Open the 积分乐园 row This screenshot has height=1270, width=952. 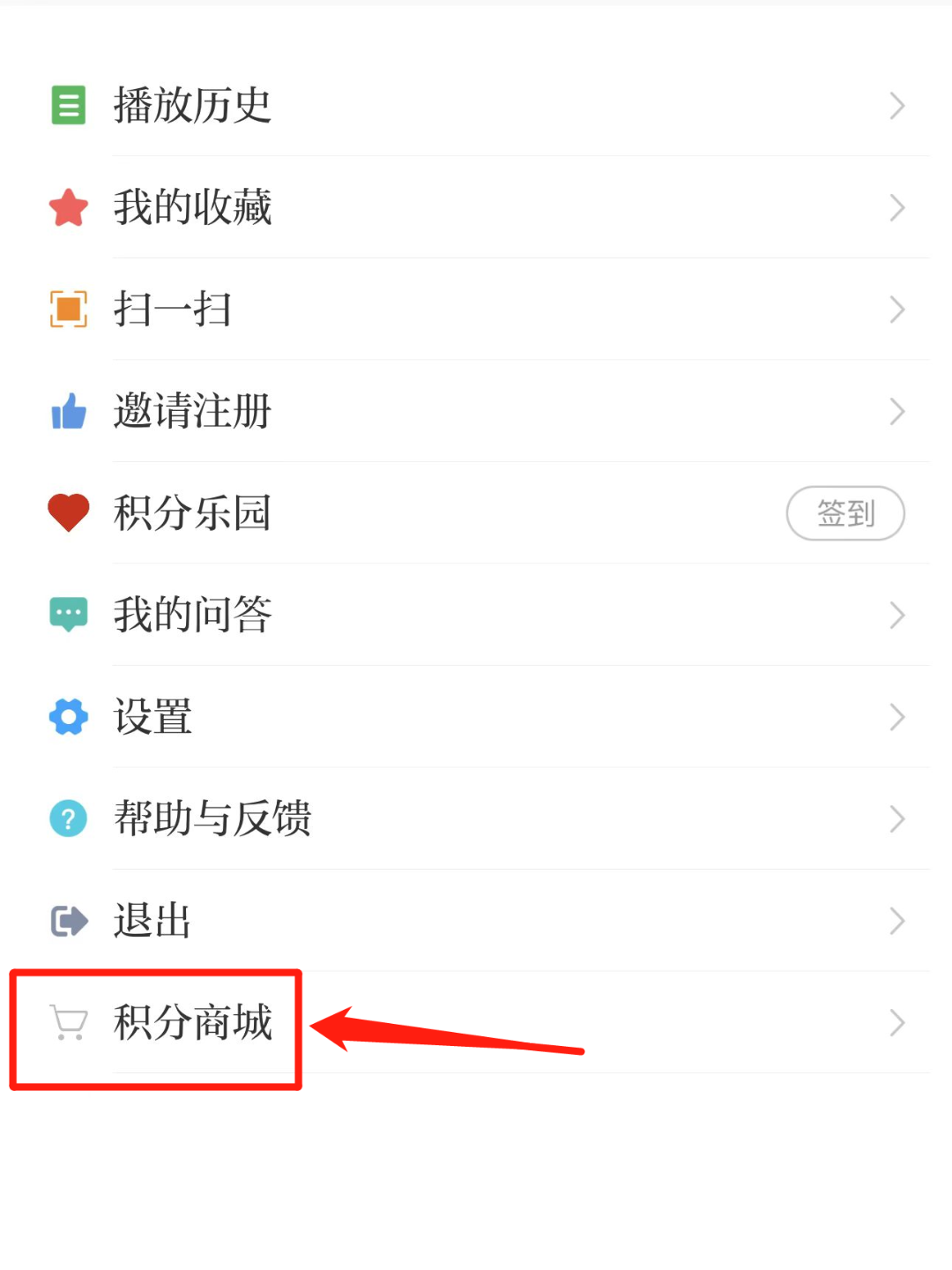(x=192, y=513)
